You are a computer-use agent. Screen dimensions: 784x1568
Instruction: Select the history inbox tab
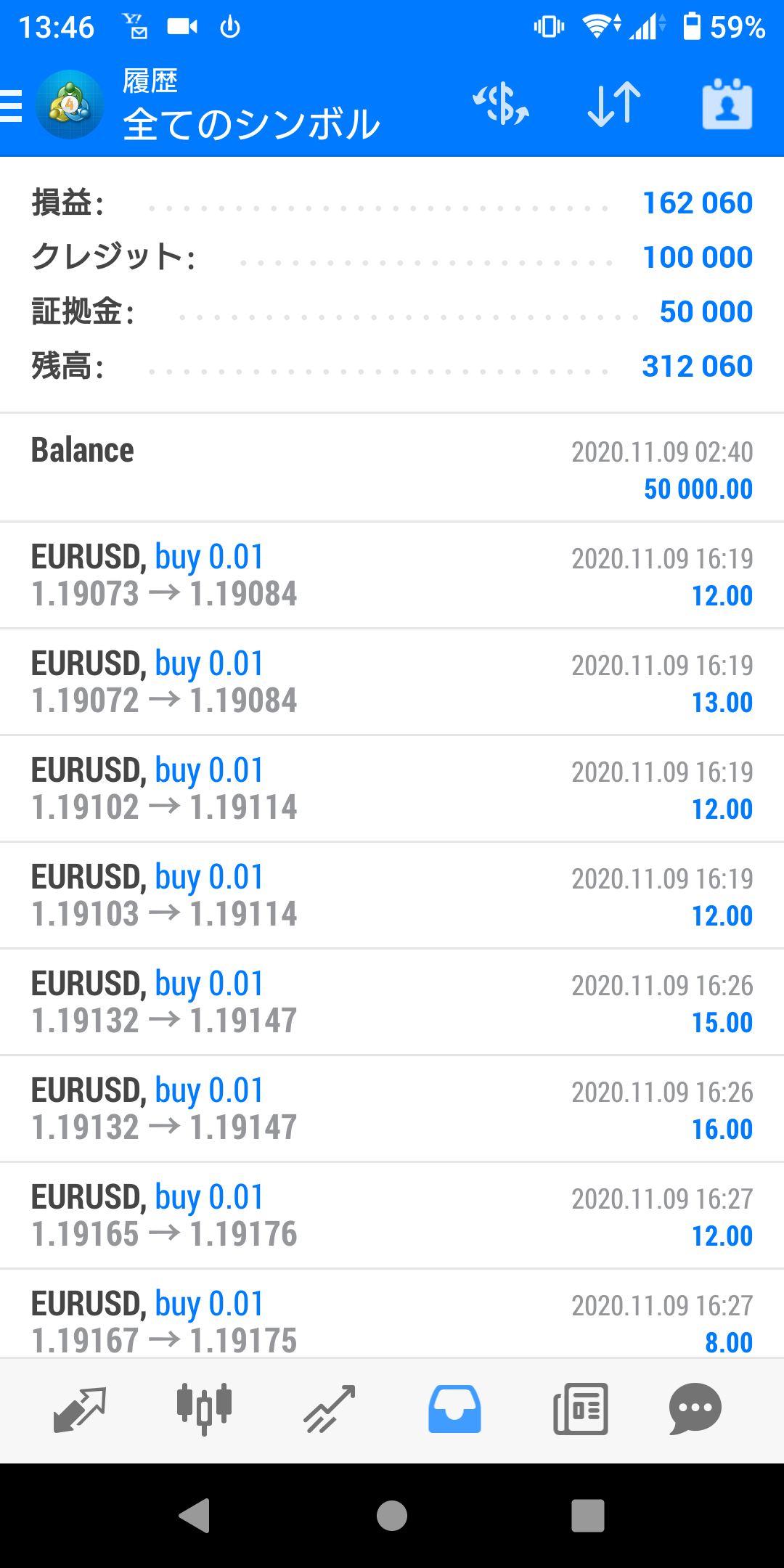tap(454, 1409)
